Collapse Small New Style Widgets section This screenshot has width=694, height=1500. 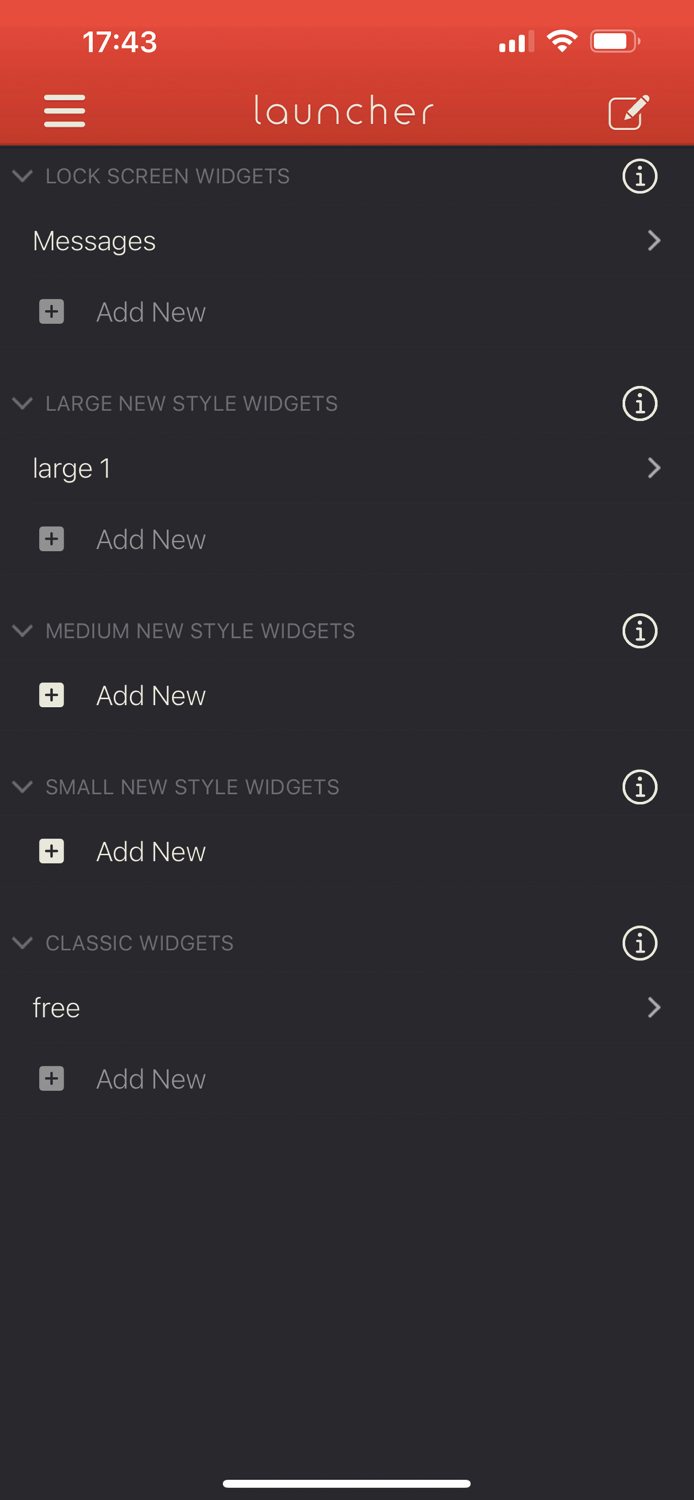[x=22, y=787]
